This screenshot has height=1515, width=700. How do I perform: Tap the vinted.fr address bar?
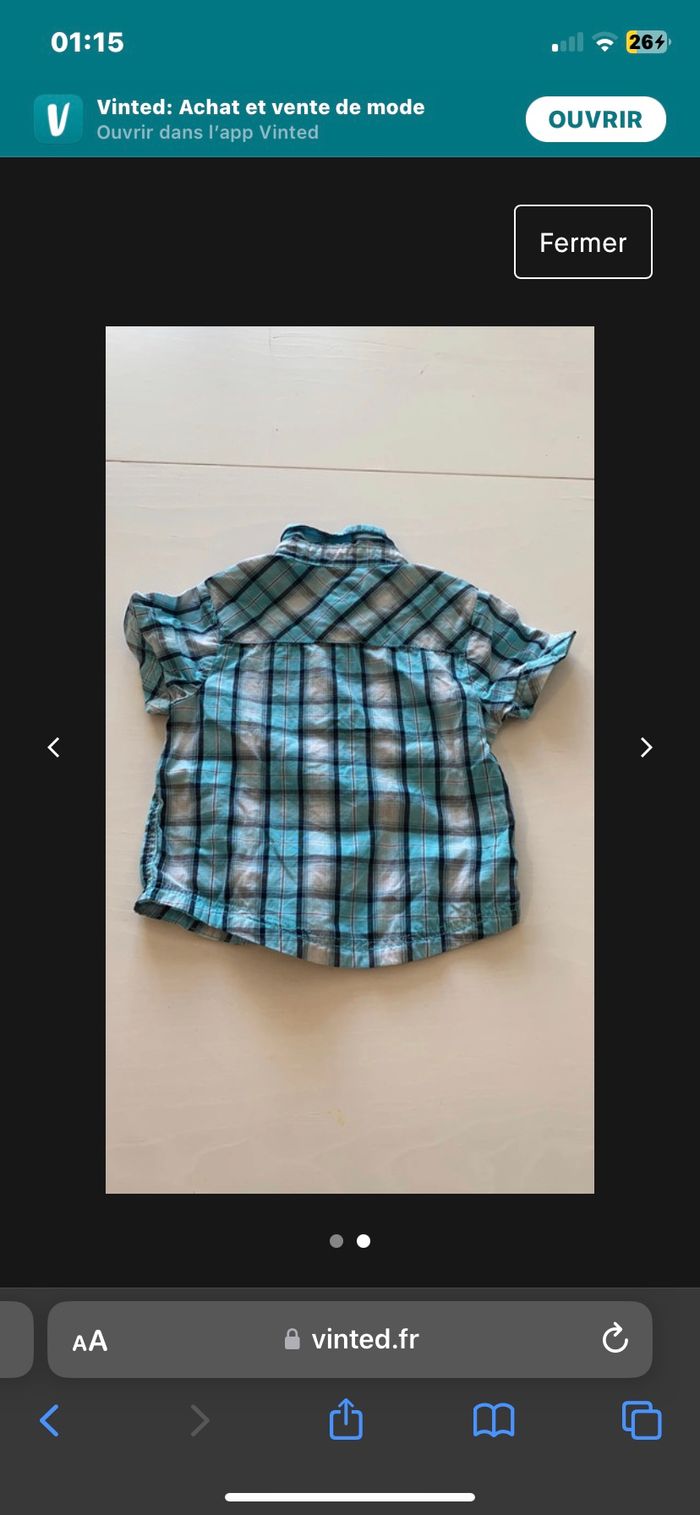[x=352, y=1340]
